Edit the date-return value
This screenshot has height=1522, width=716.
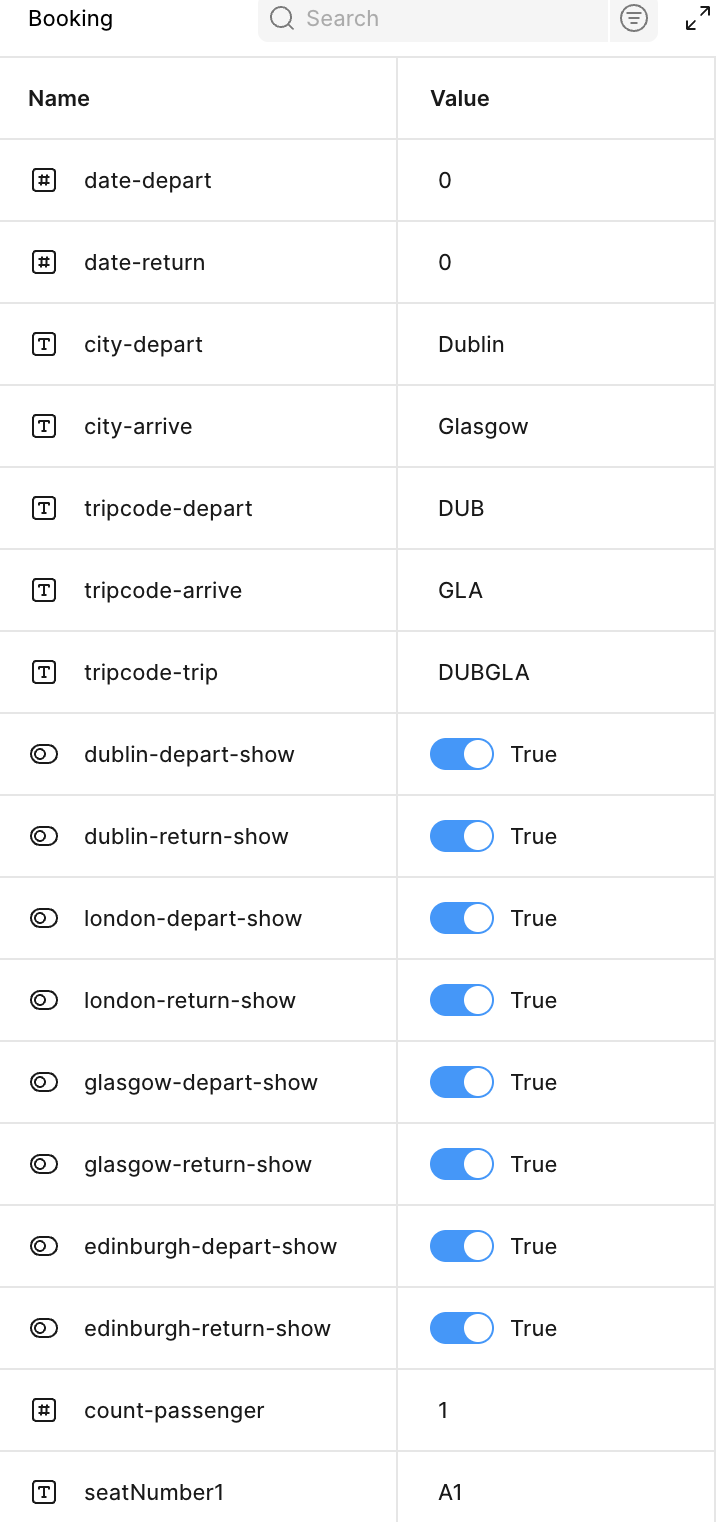[x=445, y=262]
